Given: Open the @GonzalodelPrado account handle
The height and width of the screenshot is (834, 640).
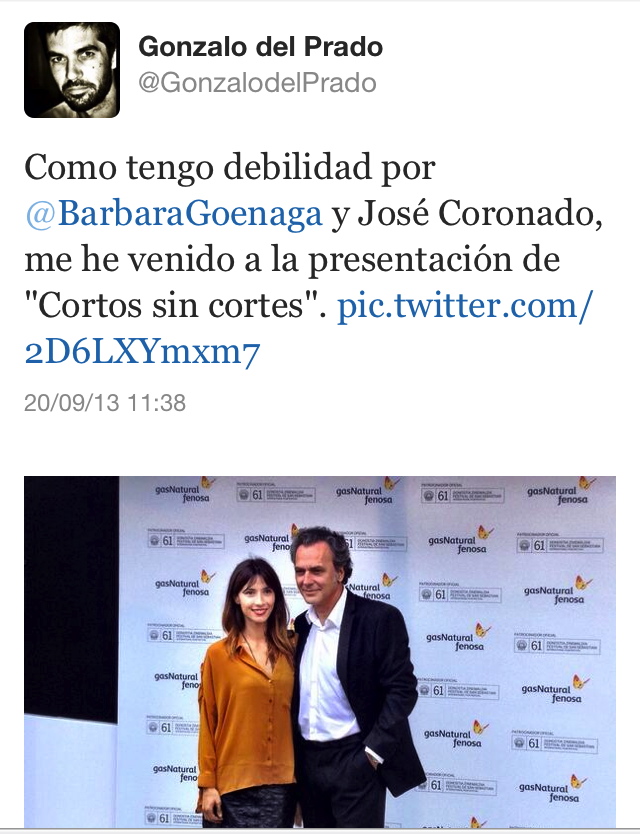Looking at the screenshot, I should pyautogui.click(x=256, y=83).
